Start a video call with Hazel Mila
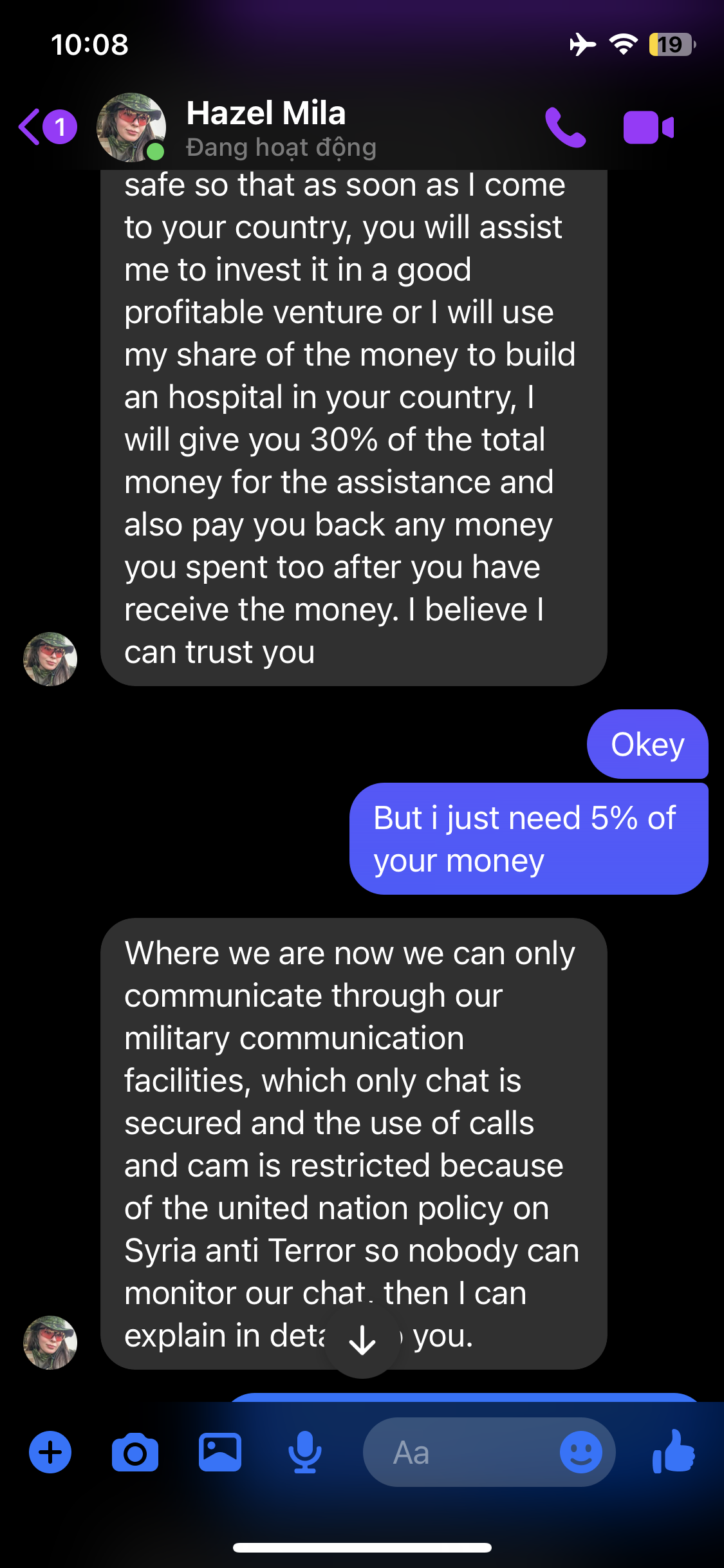724x1568 pixels. tap(648, 127)
